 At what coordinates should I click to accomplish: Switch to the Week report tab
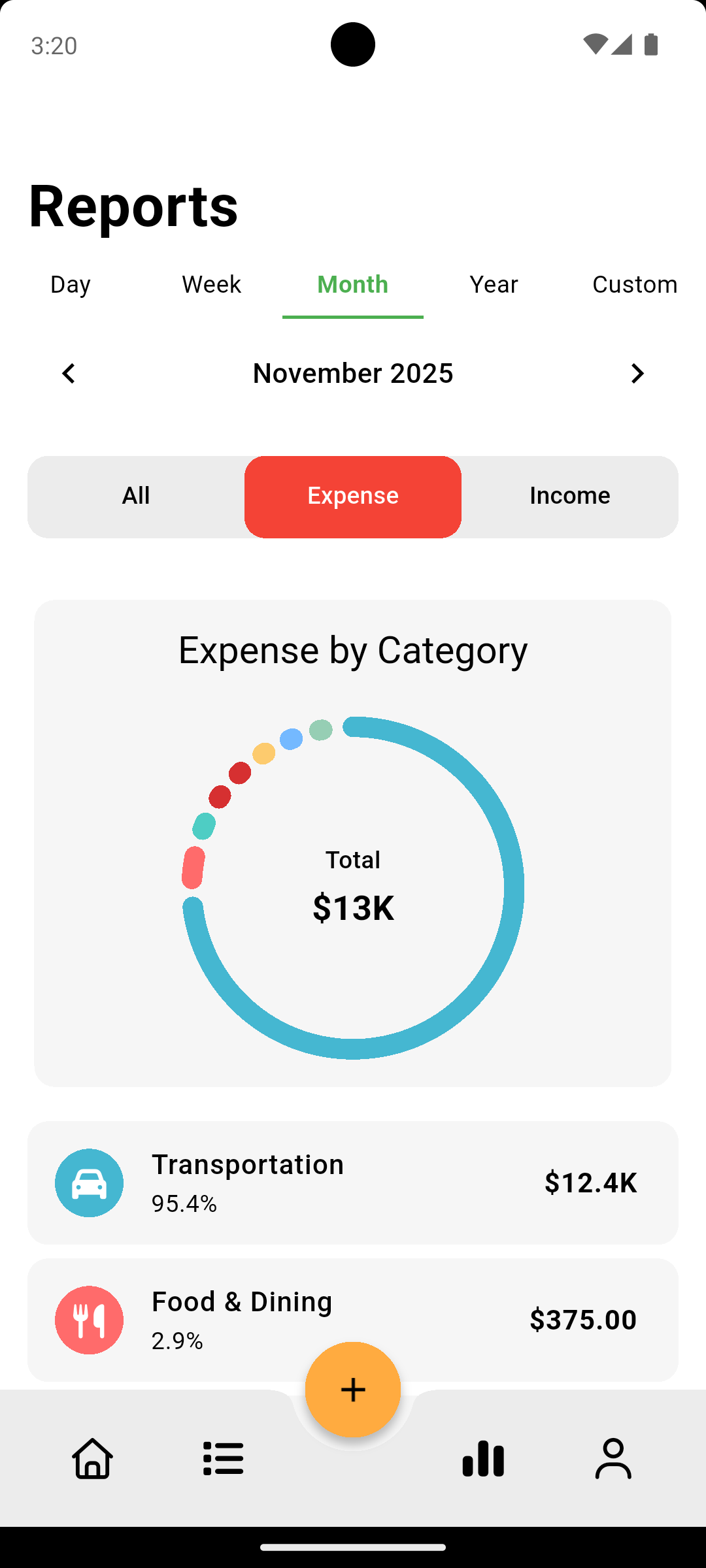coord(210,284)
